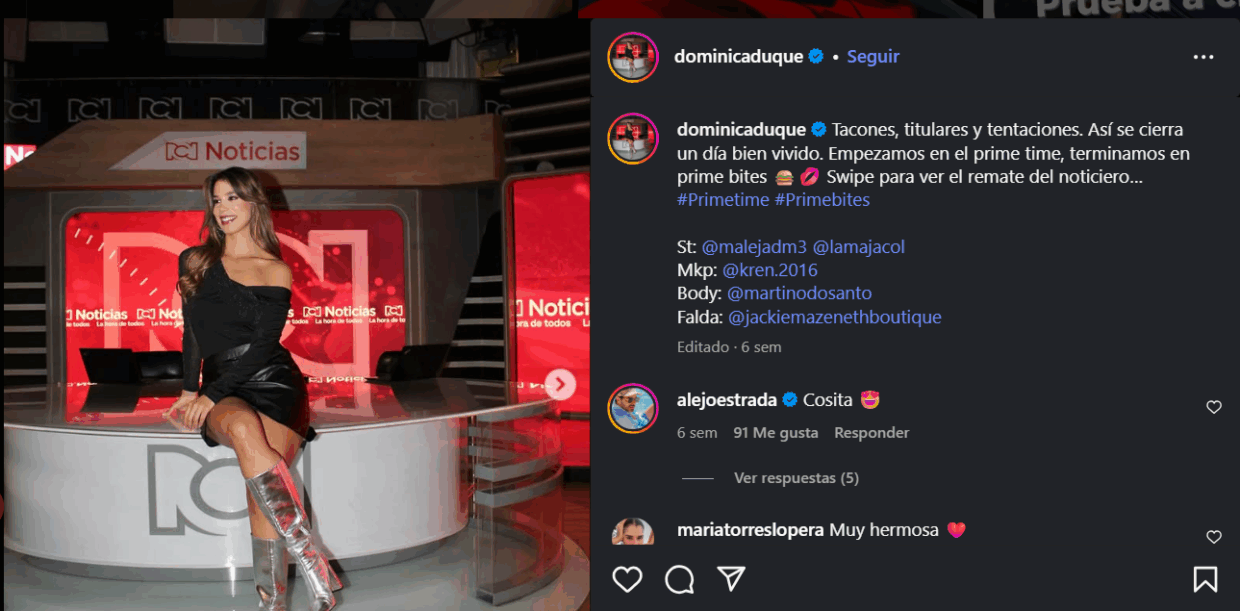
Task: Like this post with the heart icon
Action: (x=627, y=579)
